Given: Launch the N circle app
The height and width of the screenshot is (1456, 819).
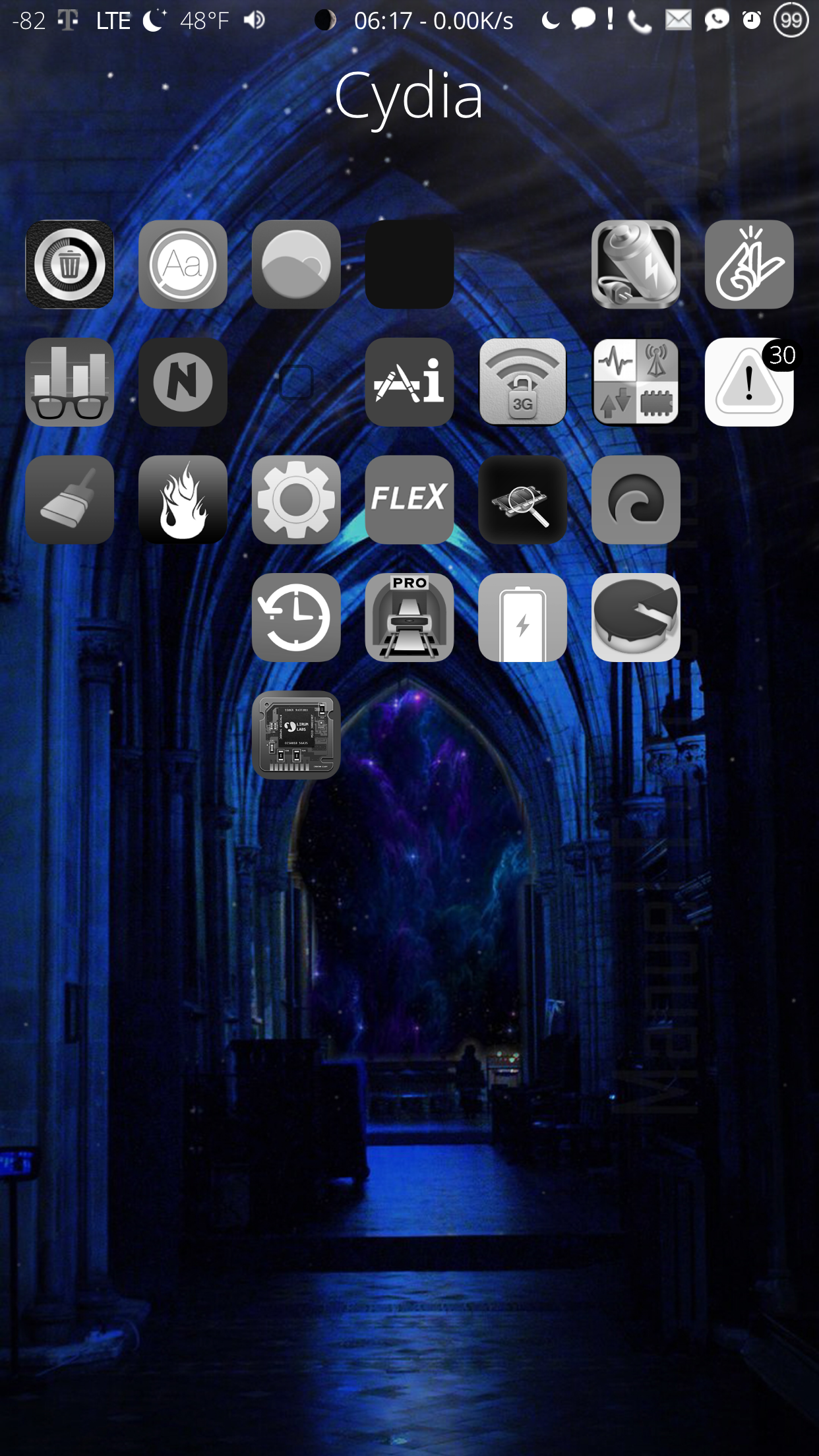Looking at the screenshot, I should pyautogui.click(x=183, y=382).
